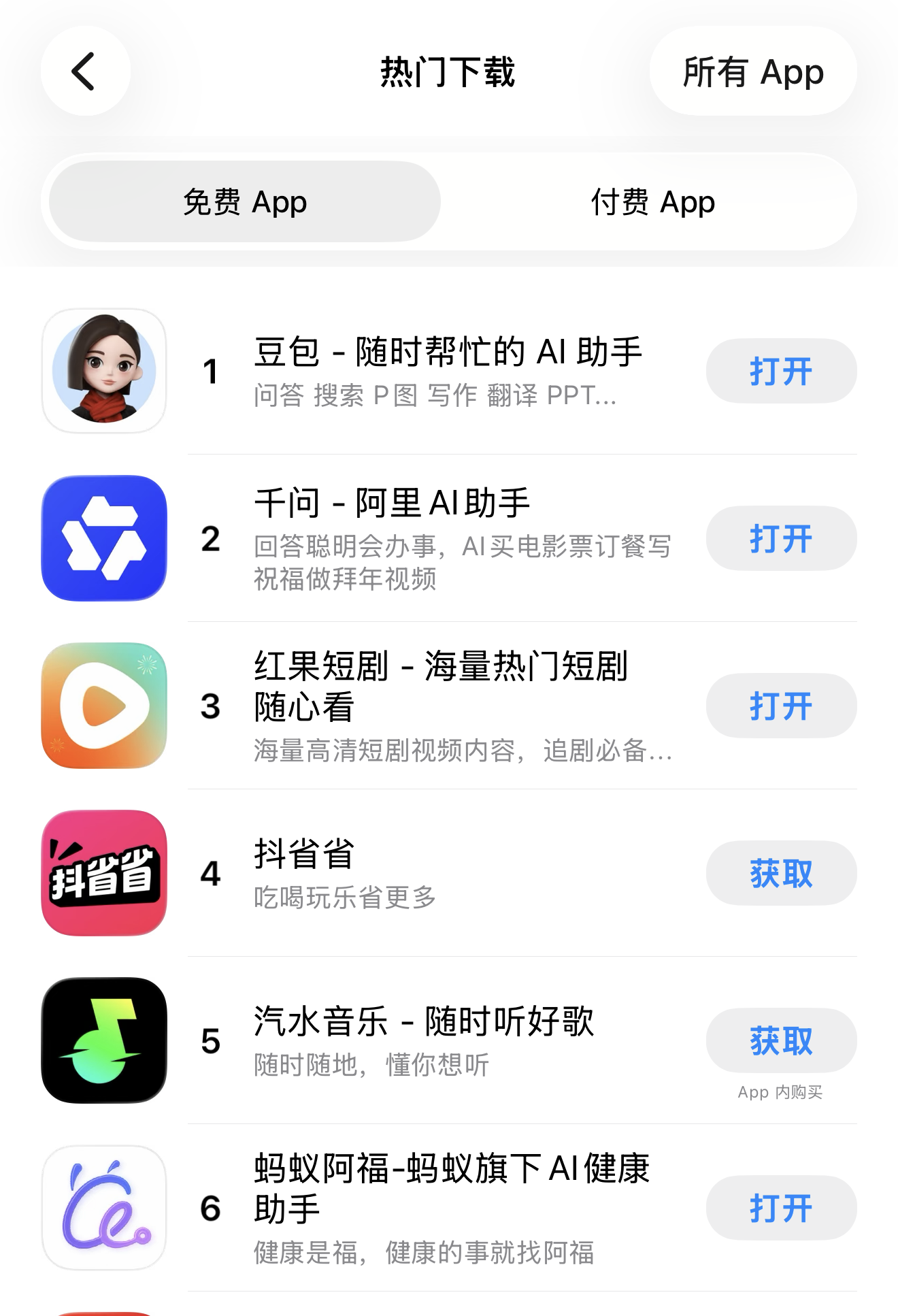Open the 汽水音乐 music note icon
The image size is (898, 1316).
click(103, 1040)
